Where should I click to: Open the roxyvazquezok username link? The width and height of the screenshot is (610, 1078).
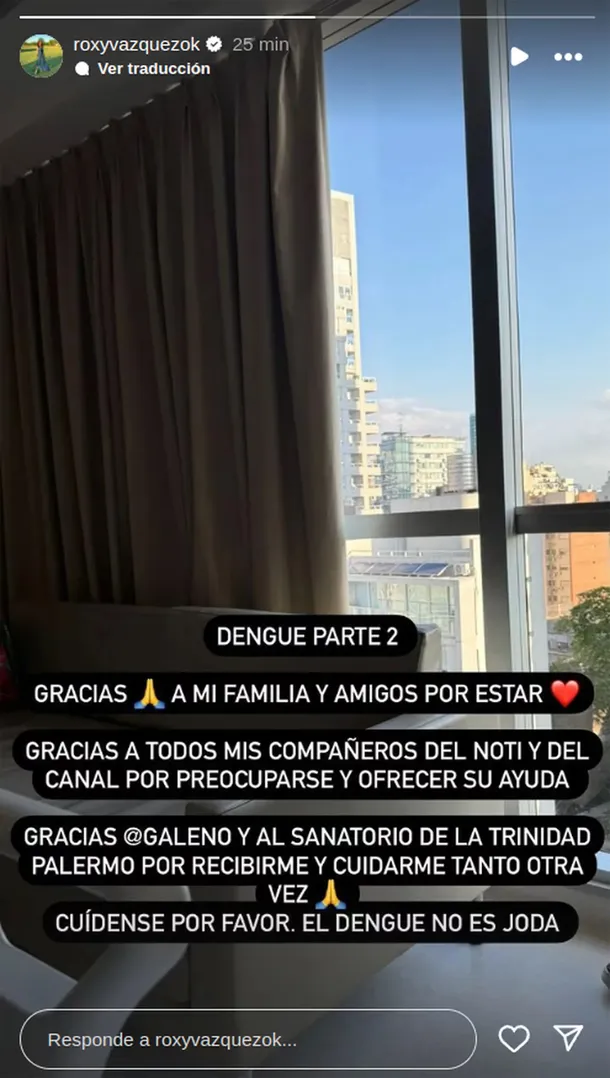tap(136, 44)
